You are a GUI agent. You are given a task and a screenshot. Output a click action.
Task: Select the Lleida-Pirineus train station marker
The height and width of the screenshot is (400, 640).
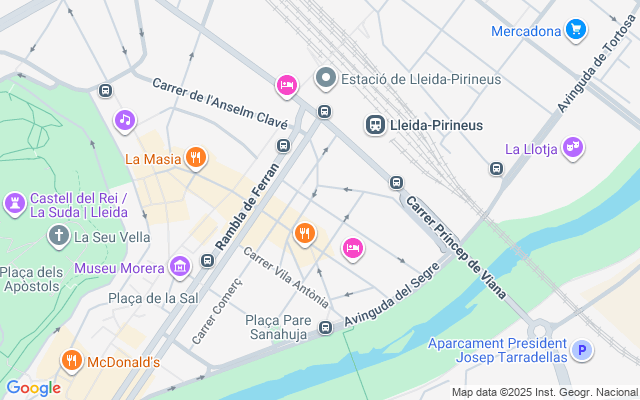tap(375, 125)
